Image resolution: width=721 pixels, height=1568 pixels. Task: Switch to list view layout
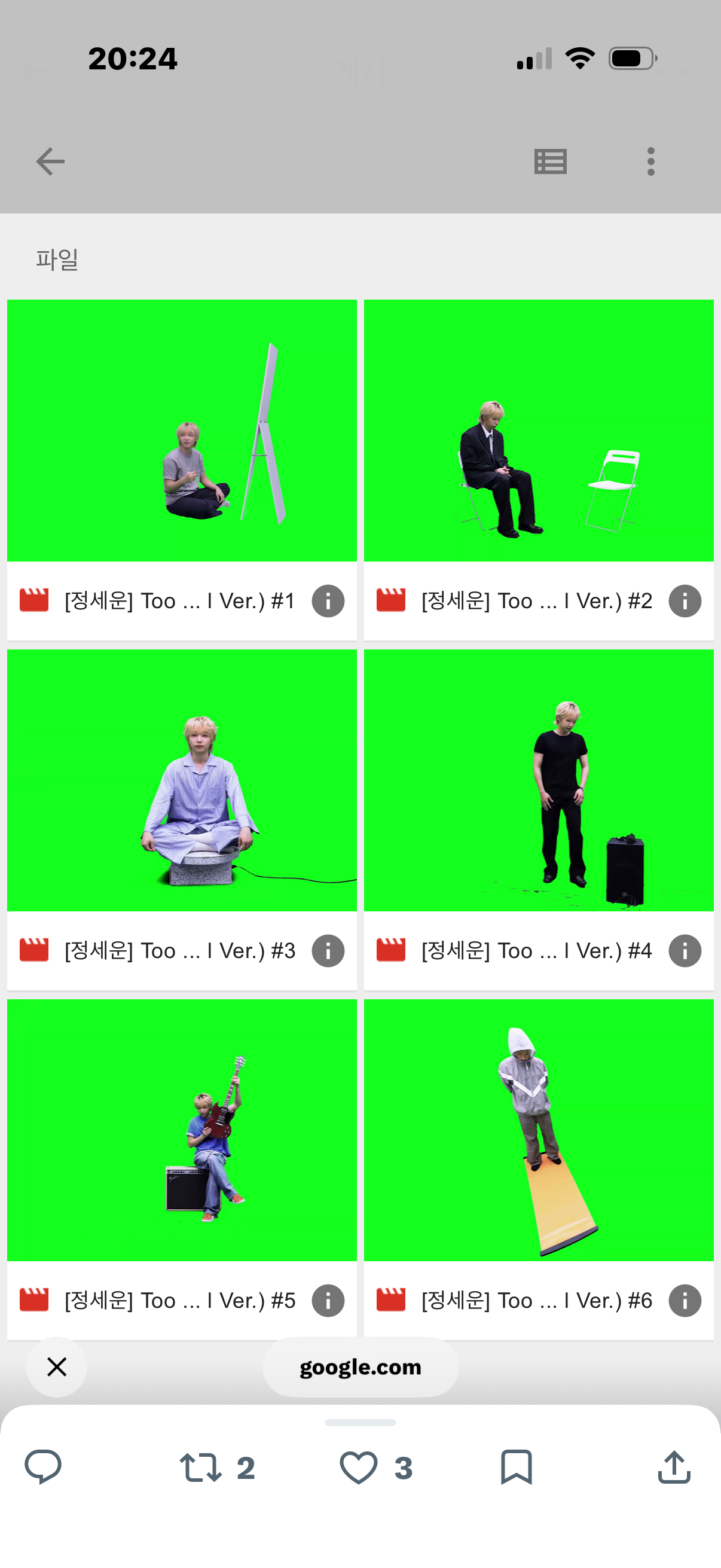(x=551, y=161)
